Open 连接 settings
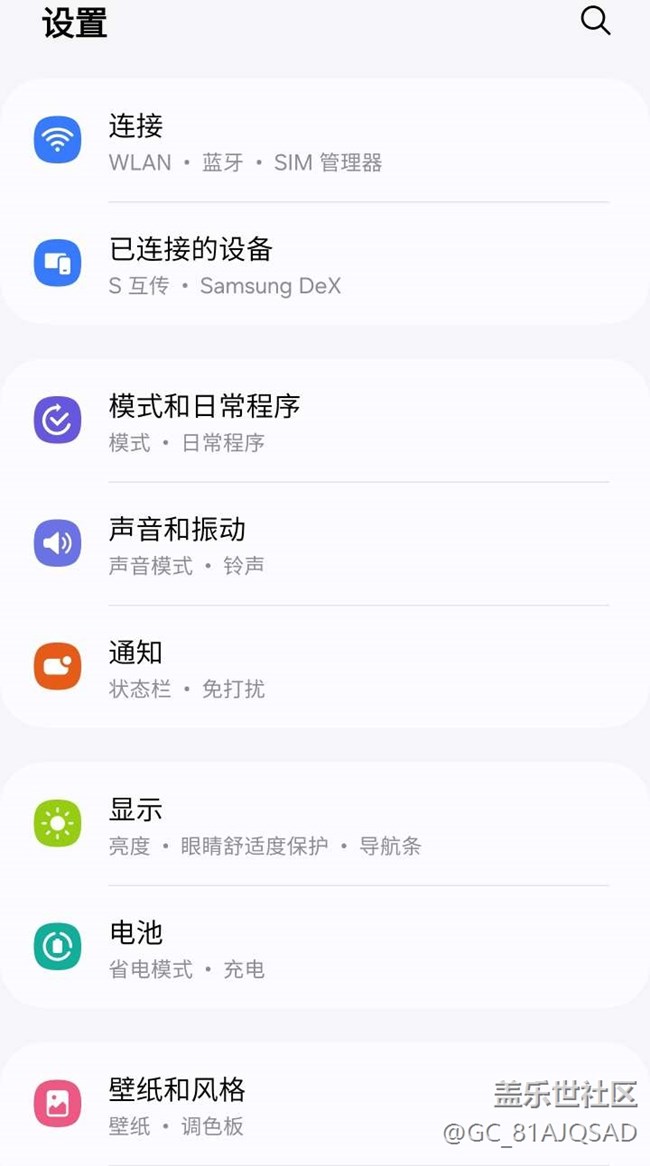 (x=324, y=141)
